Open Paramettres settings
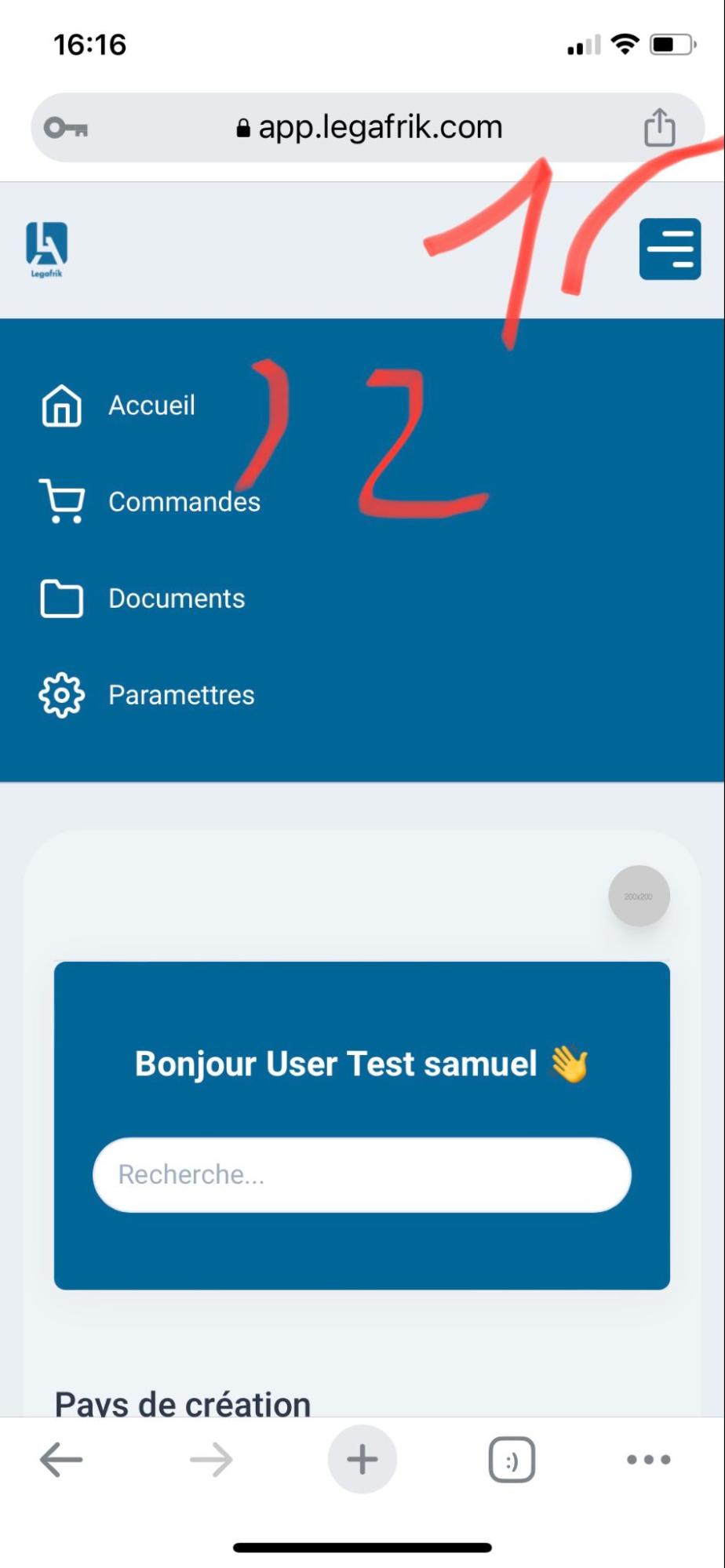 180,695
